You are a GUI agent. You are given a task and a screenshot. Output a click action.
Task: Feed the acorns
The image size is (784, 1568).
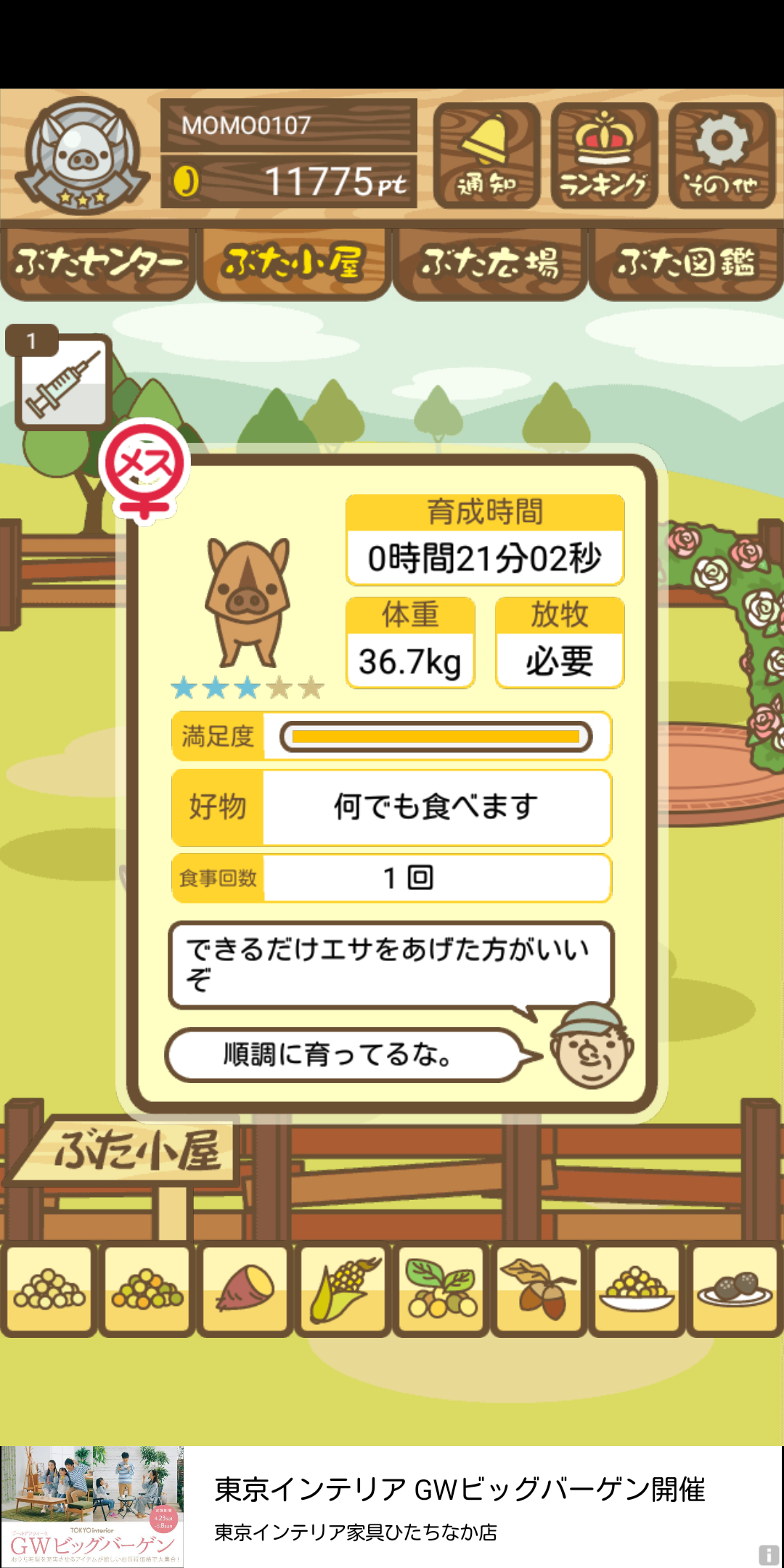tap(539, 1290)
